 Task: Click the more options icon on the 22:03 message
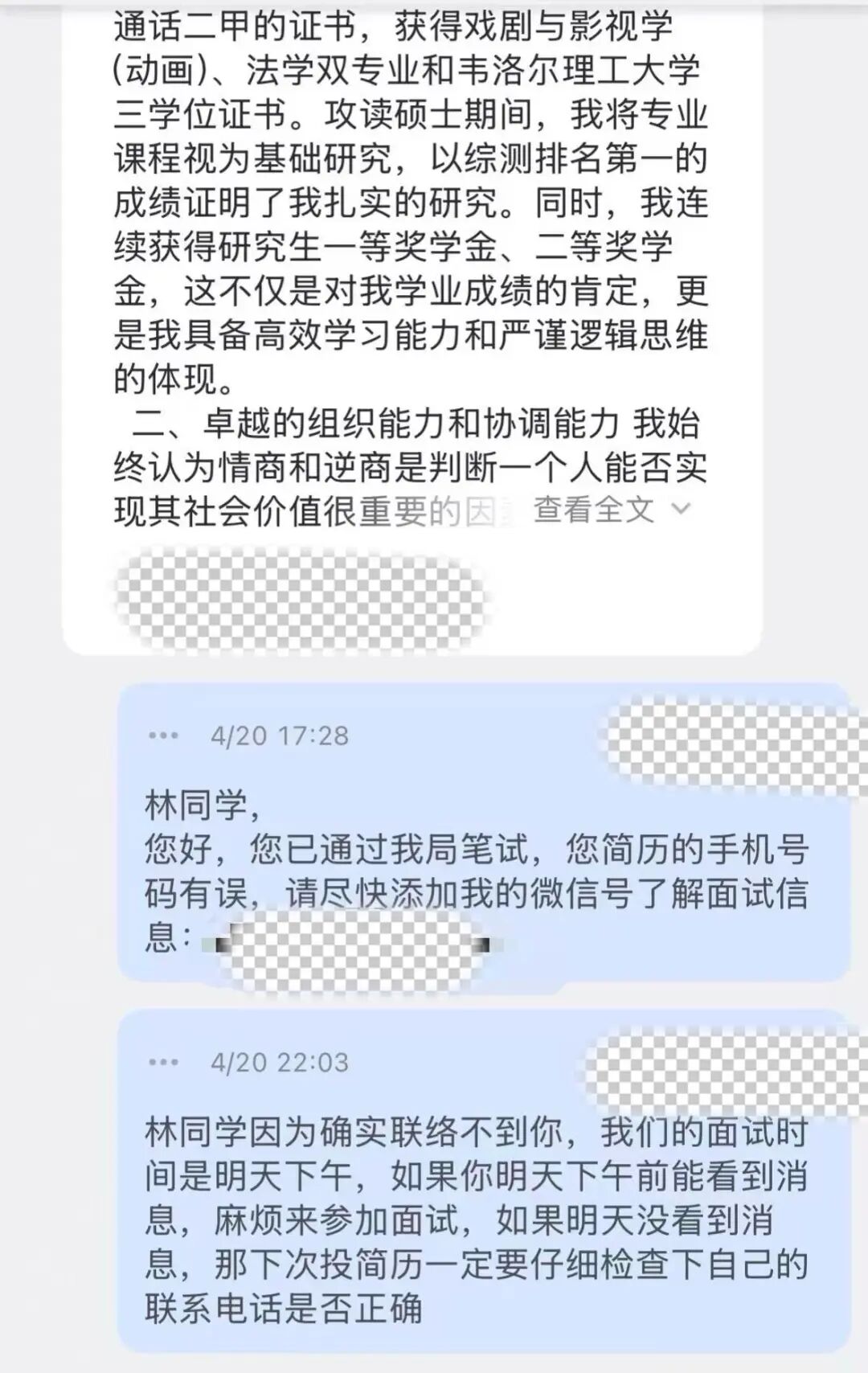pyautogui.click(x=164, y=1061)
